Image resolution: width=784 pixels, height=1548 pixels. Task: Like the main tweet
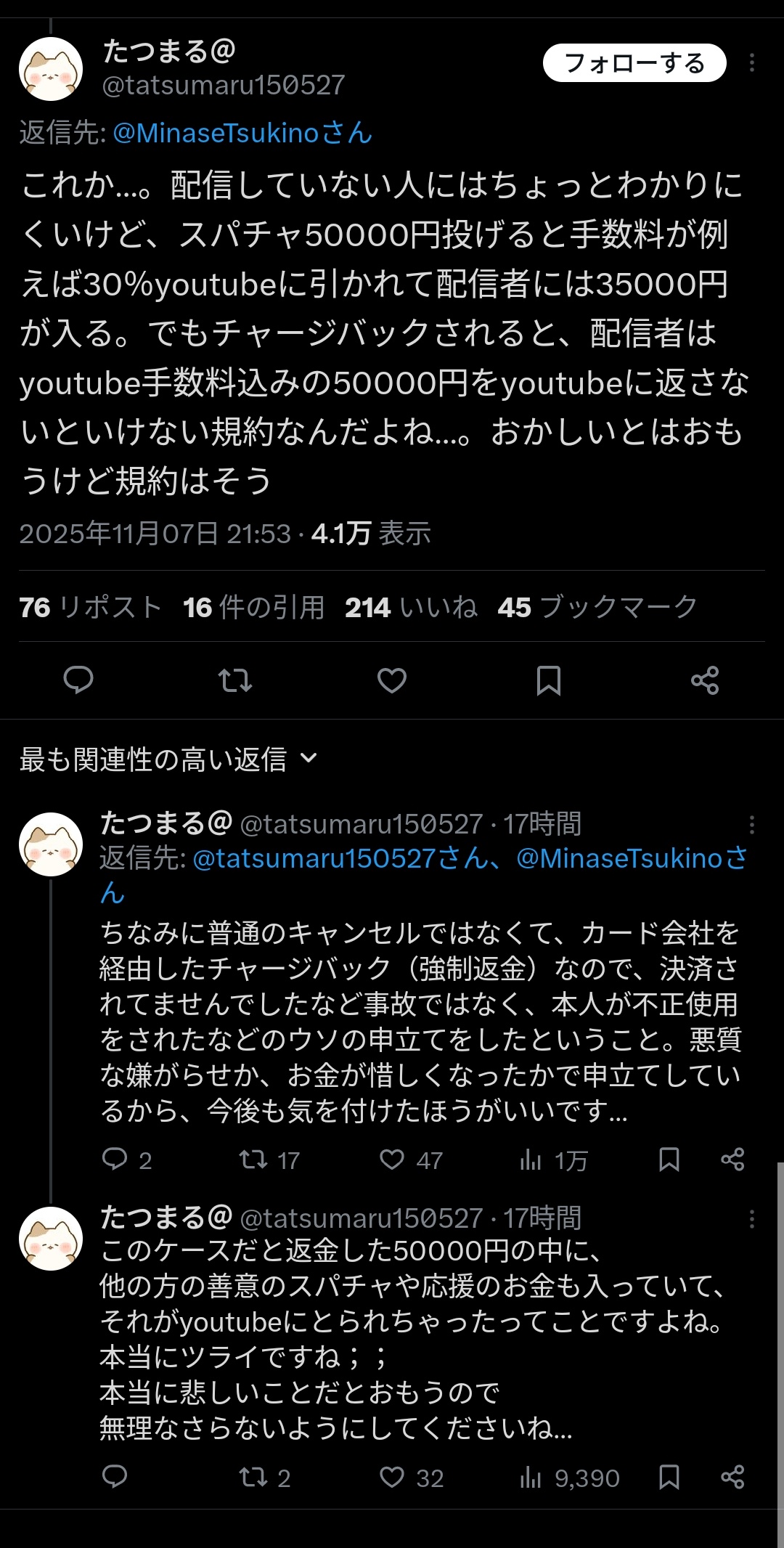pos(392,681)
